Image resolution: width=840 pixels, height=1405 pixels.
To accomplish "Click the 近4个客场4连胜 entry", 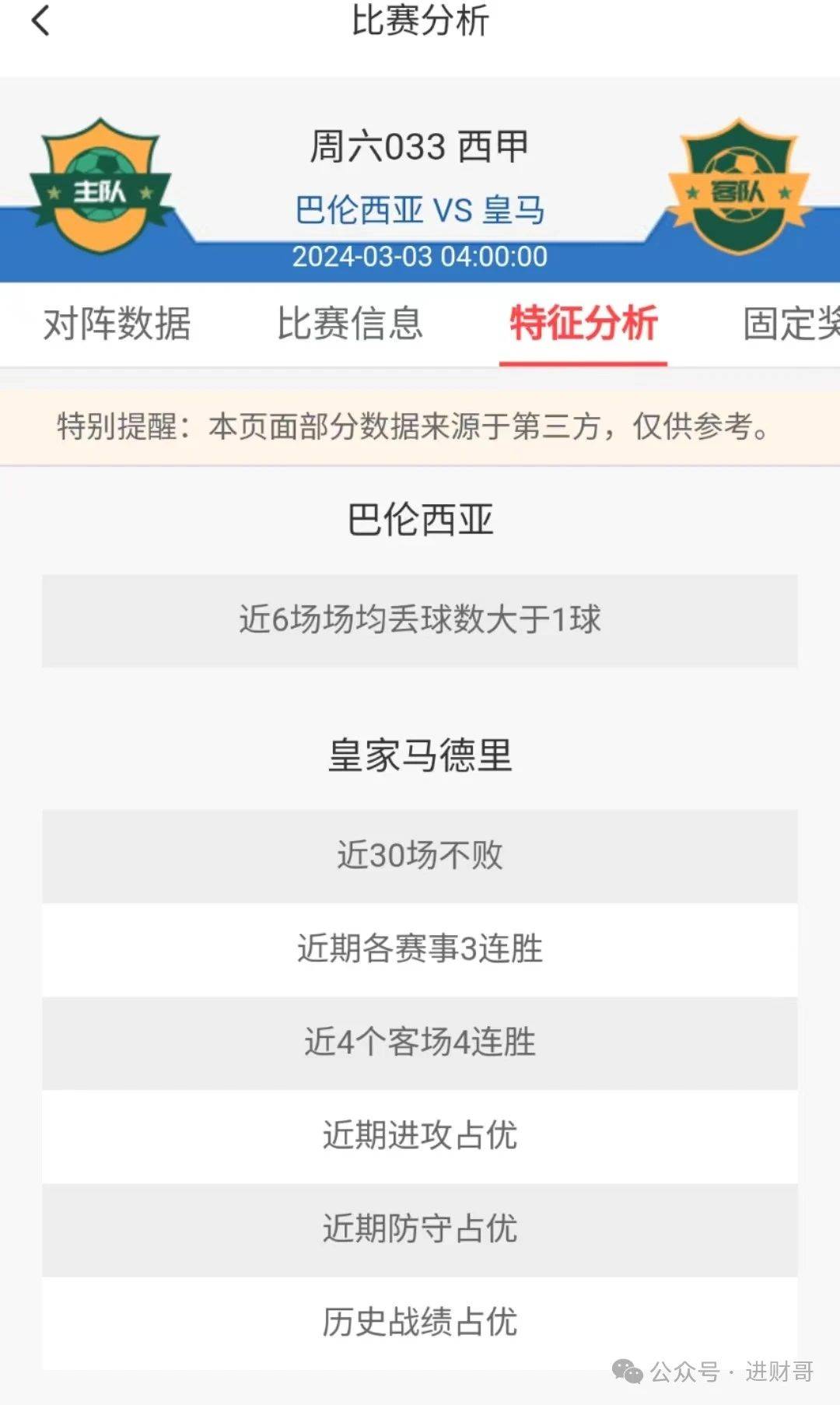I will 420,1042.
